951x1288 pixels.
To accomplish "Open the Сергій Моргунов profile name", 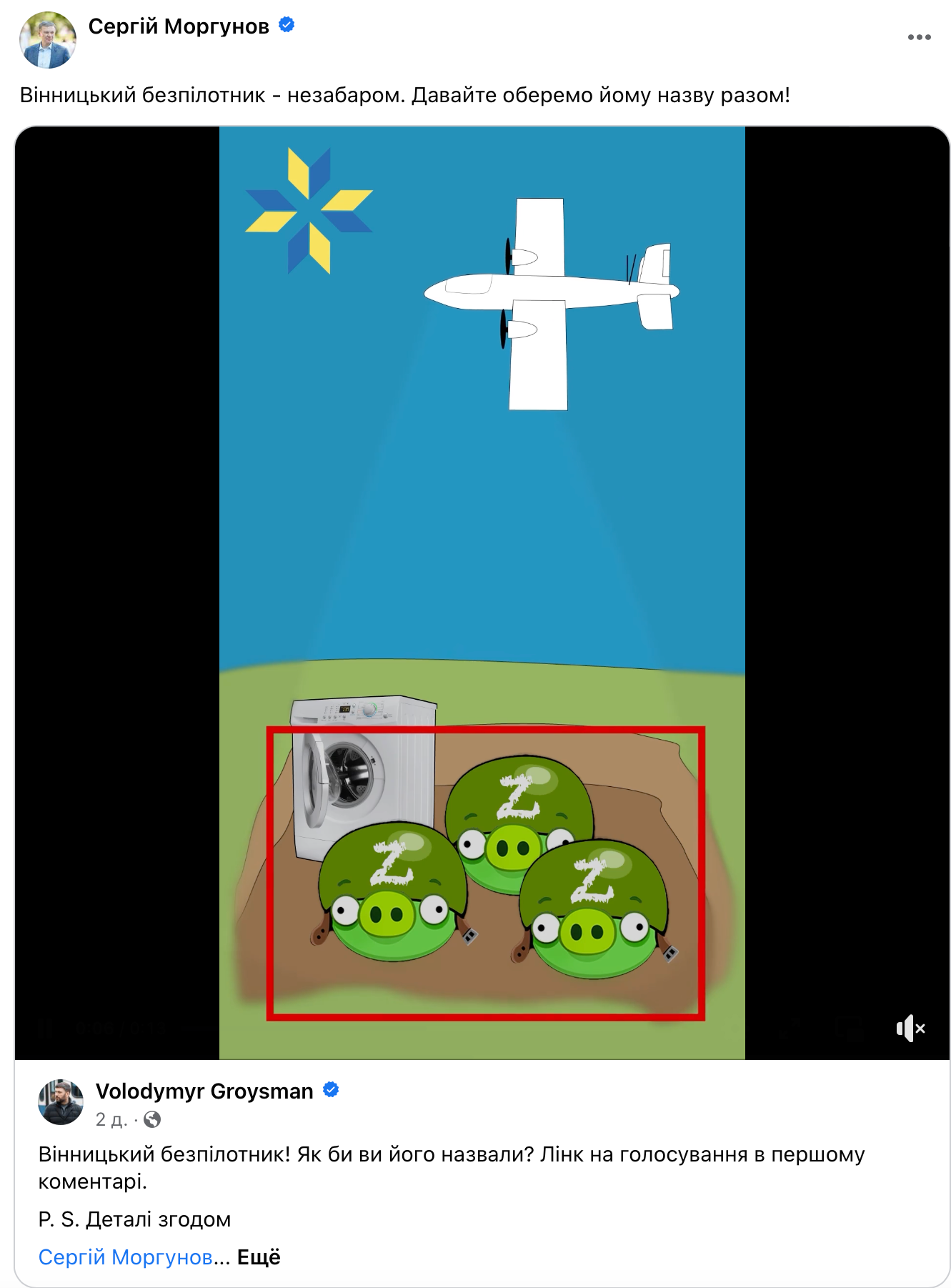I will pos(179,26).
